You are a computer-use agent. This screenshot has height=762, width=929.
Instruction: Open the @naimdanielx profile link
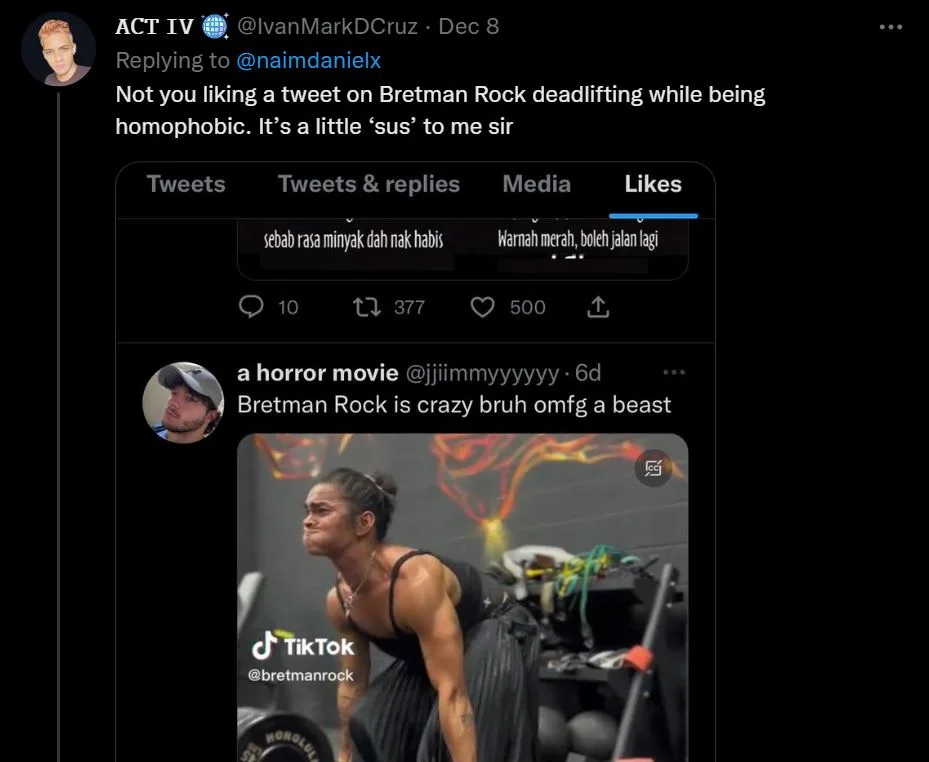[x=308, y=60]
